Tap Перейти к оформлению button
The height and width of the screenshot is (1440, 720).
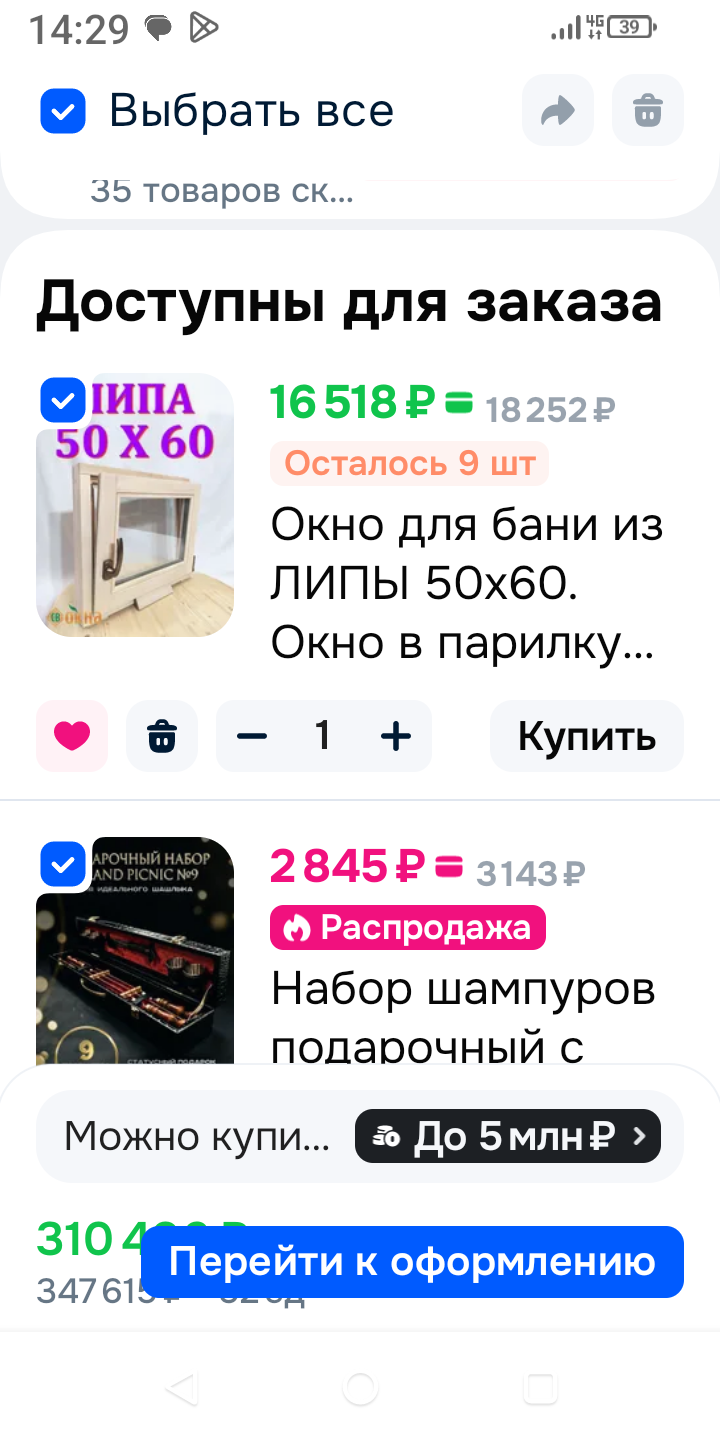coord(412,1262)
